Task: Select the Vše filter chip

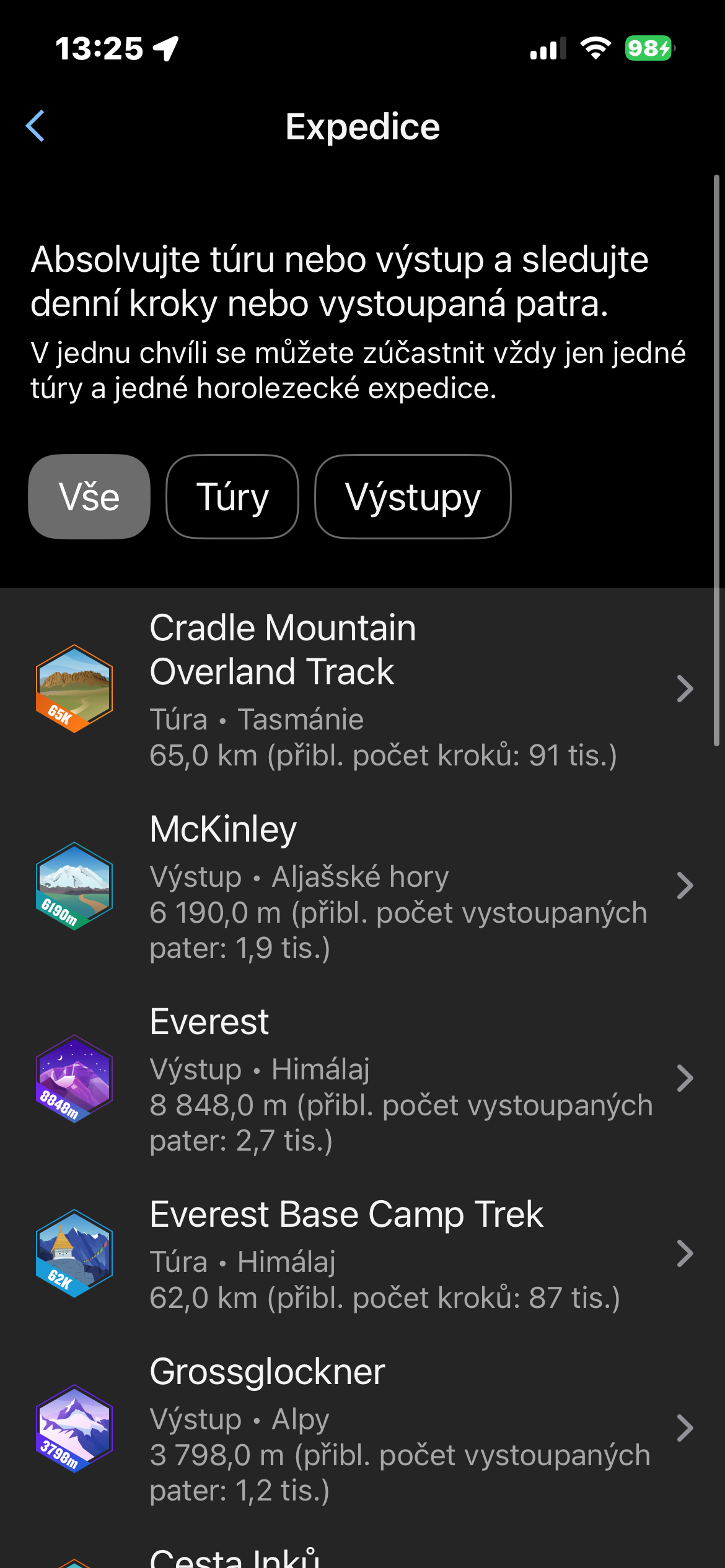Action: point(89,497)
